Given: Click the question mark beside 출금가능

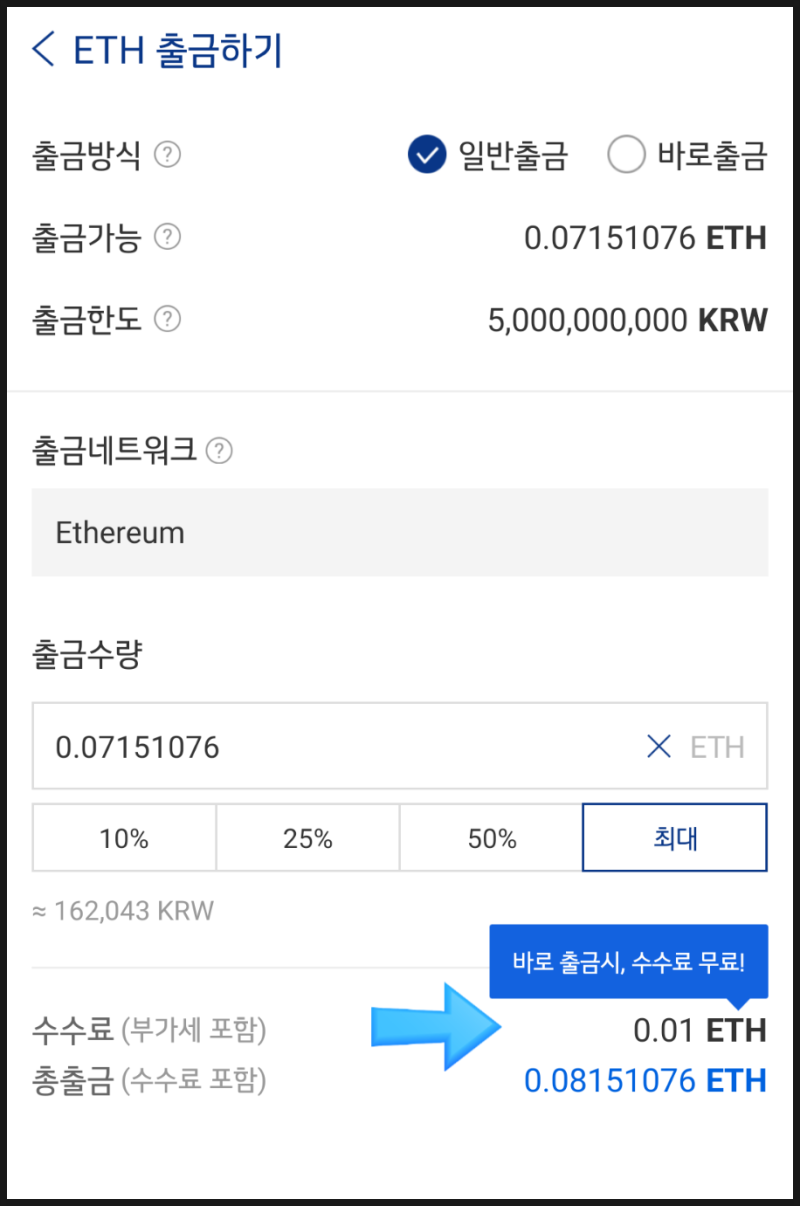Looking at the screenshot, I should tap(167, 237).
